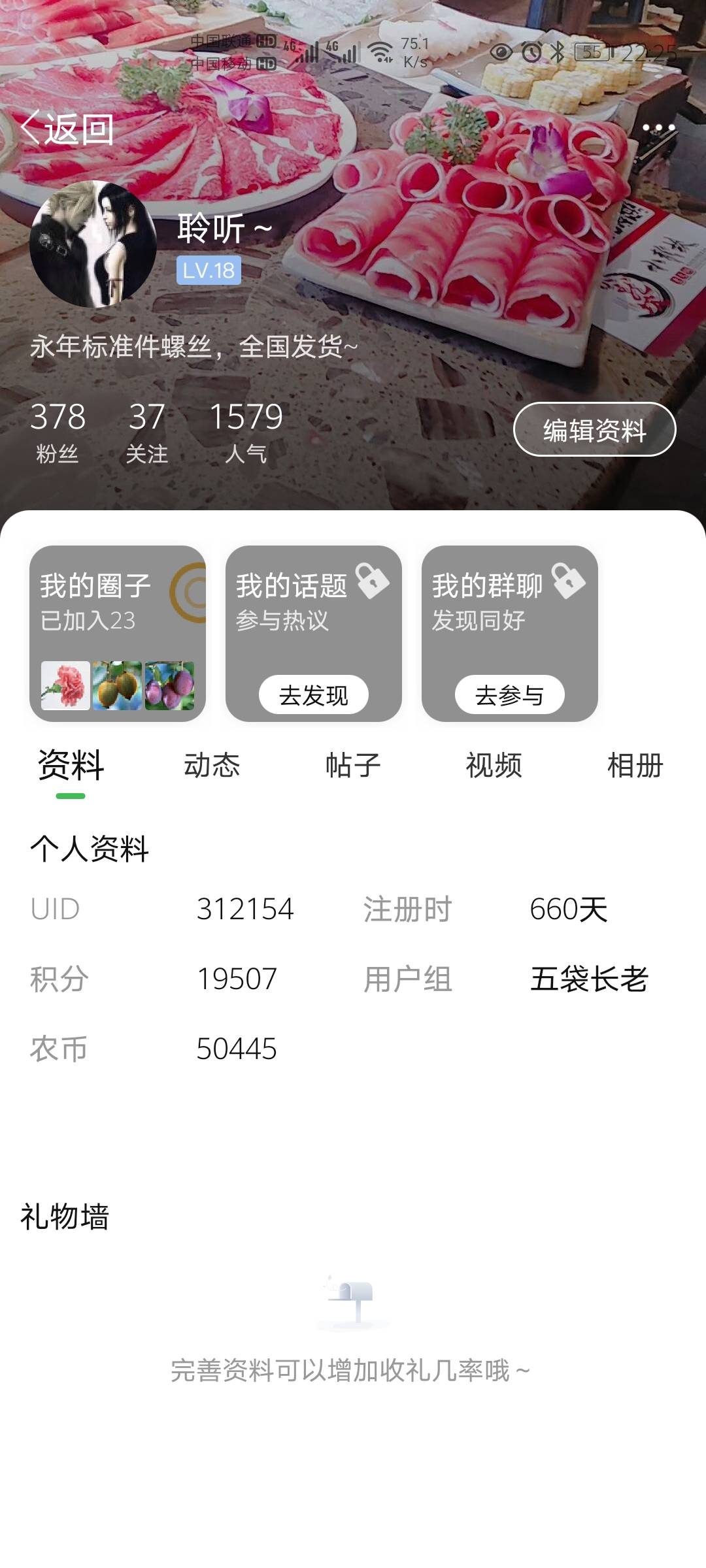This screenshot has height=1568, width=706.
Task: Open the 378 粉丝 followers list
Action: coord(58,432)
